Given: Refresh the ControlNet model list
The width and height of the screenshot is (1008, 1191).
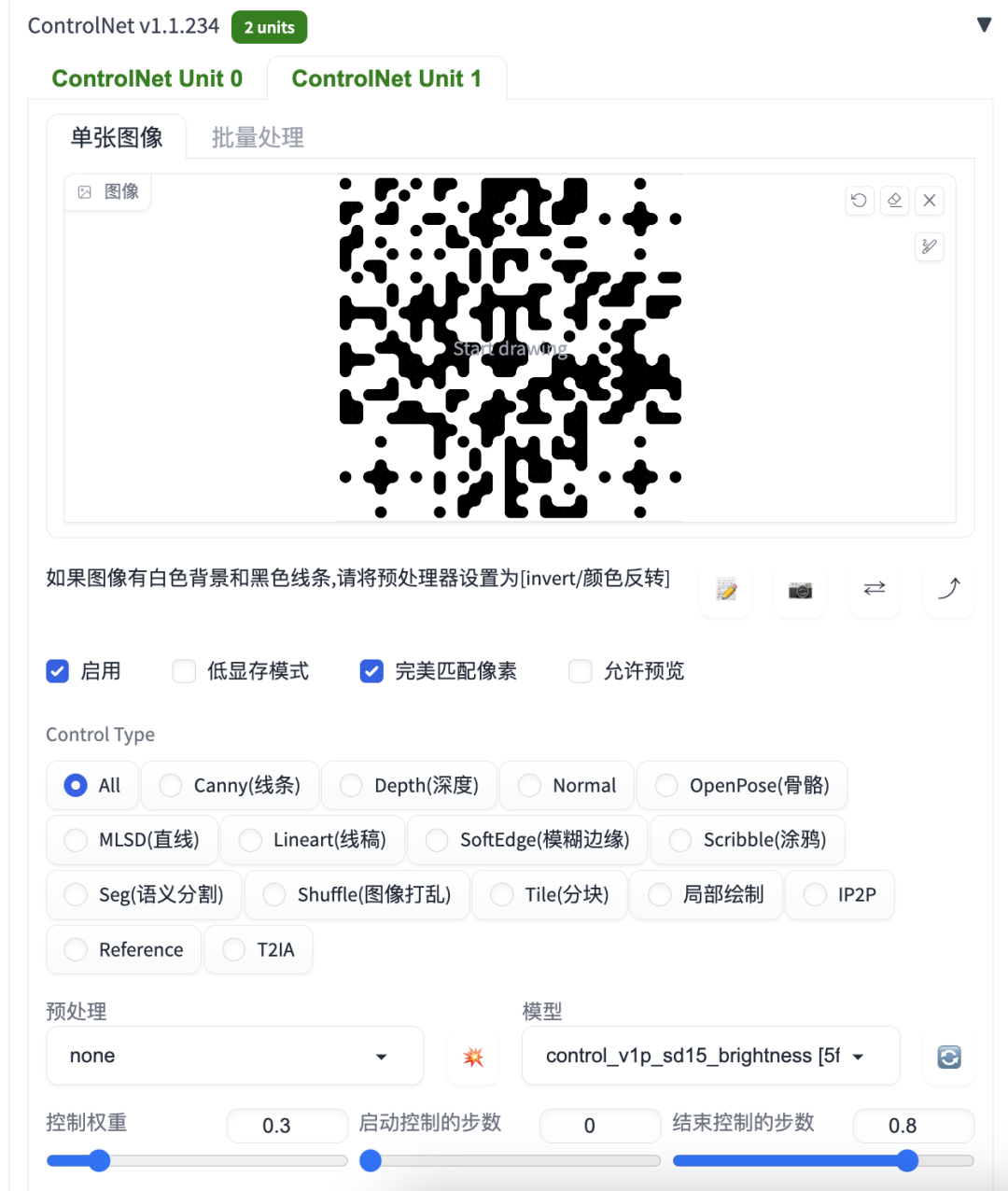Looking at the screenshot, I should [948, 1056].
